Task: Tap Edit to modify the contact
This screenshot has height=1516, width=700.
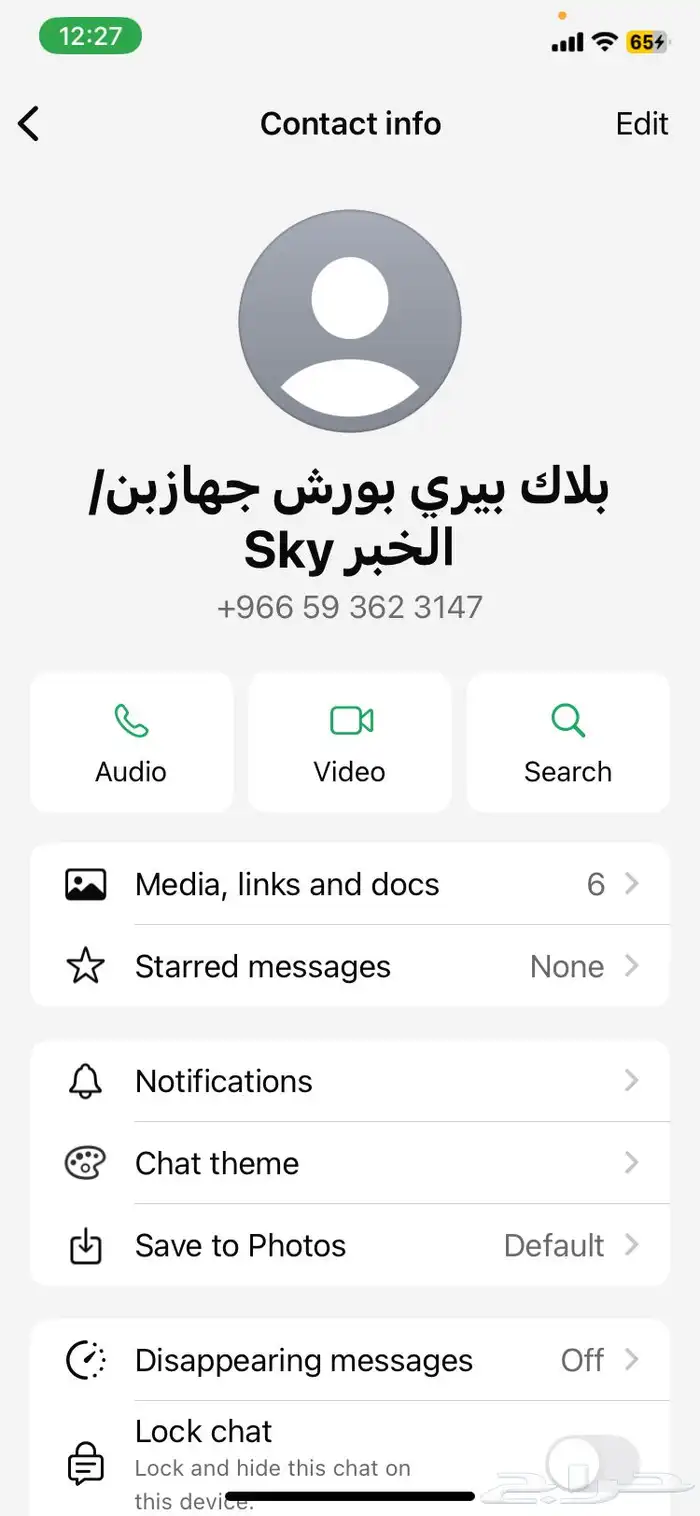Action: click(x=641, y=124)
